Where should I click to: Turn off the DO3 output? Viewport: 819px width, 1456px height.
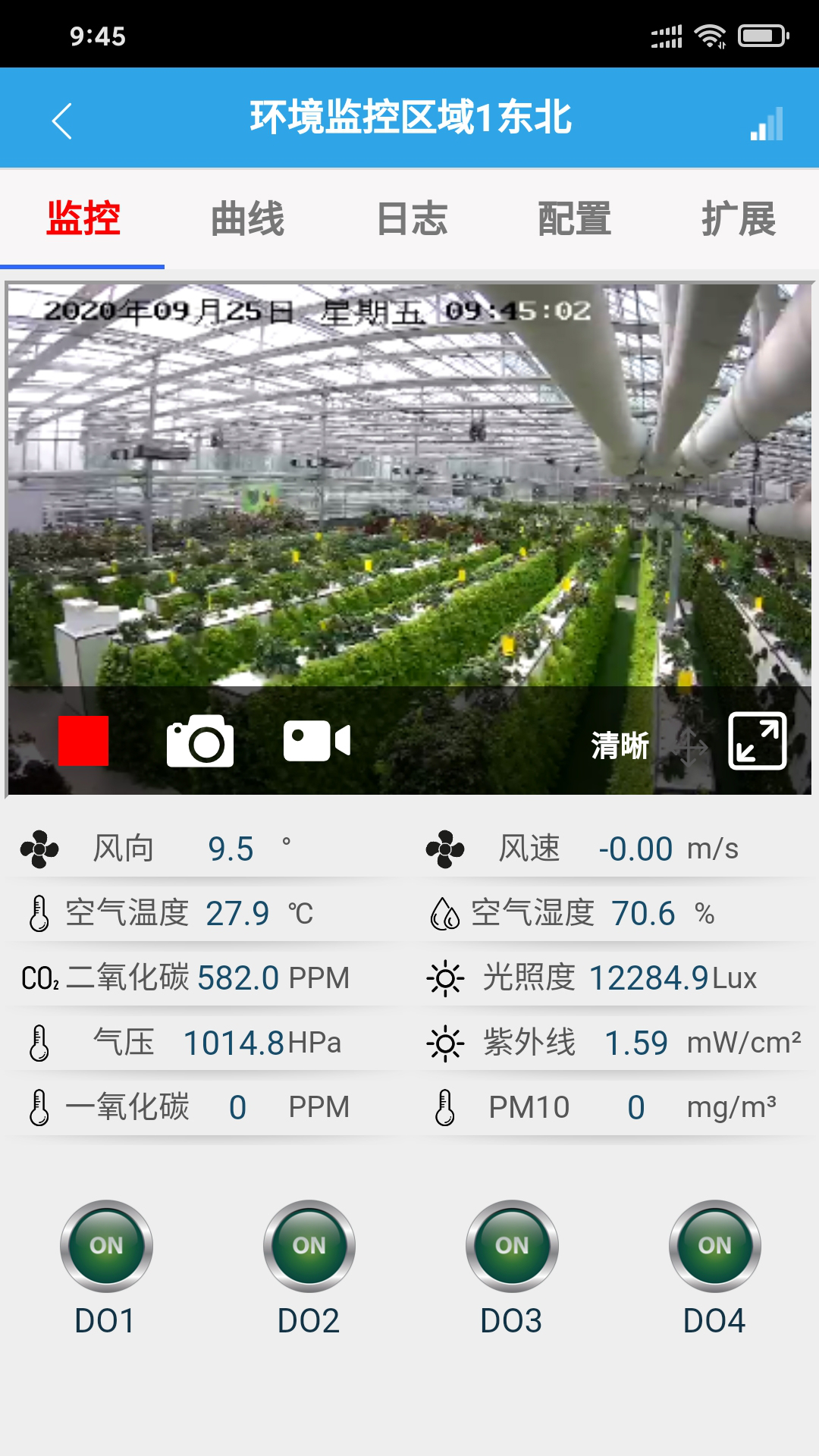point(512,1246)
